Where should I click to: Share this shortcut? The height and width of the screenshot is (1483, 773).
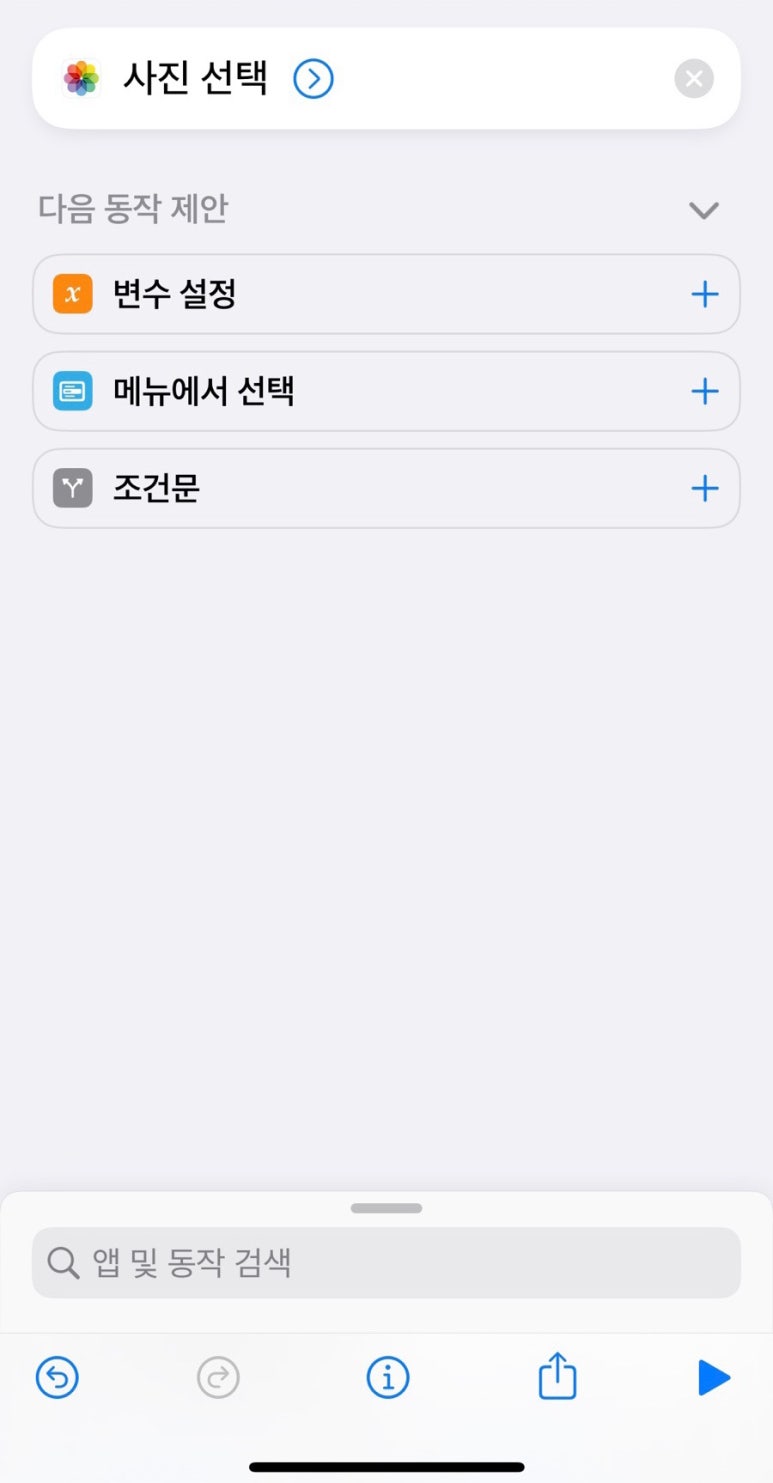point(557,1375)
